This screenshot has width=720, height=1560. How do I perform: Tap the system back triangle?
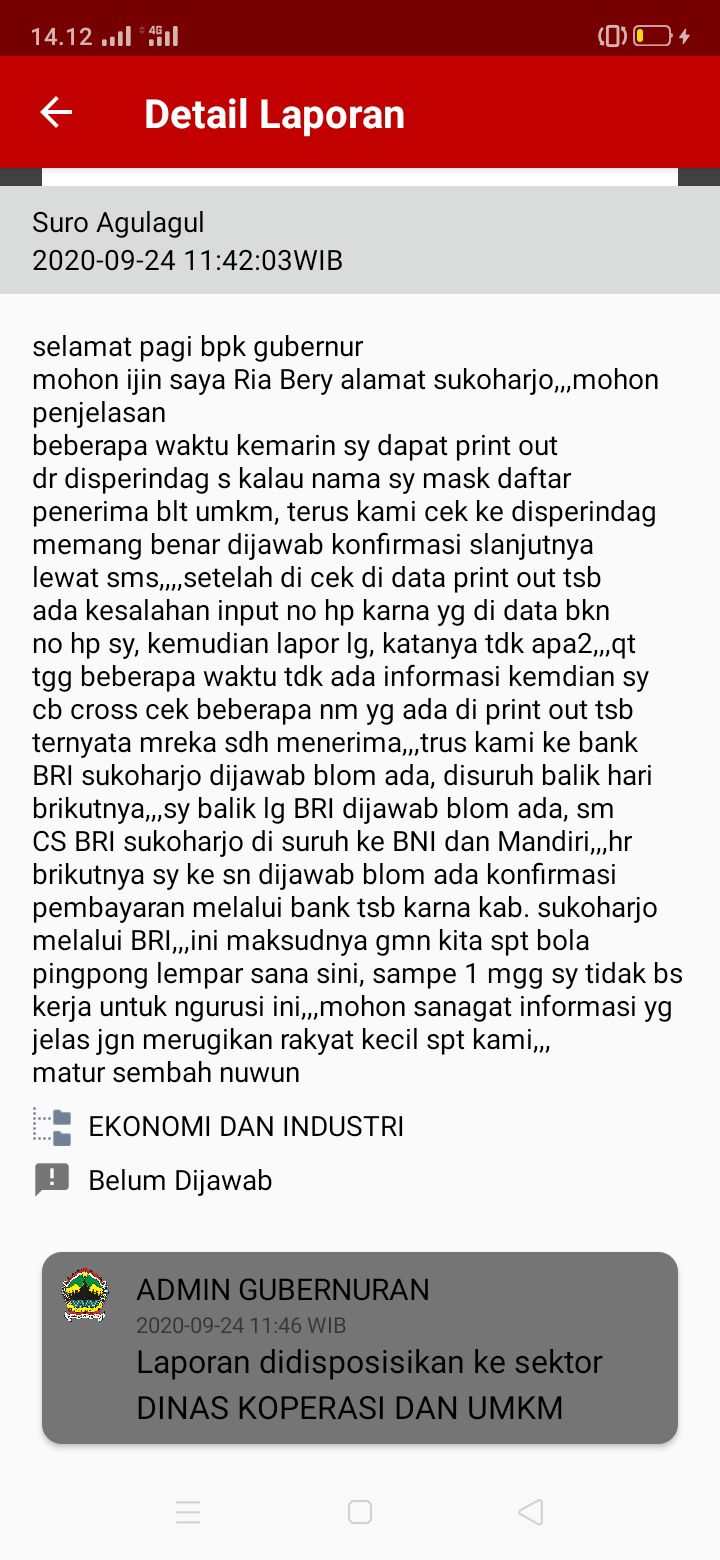531,1511
